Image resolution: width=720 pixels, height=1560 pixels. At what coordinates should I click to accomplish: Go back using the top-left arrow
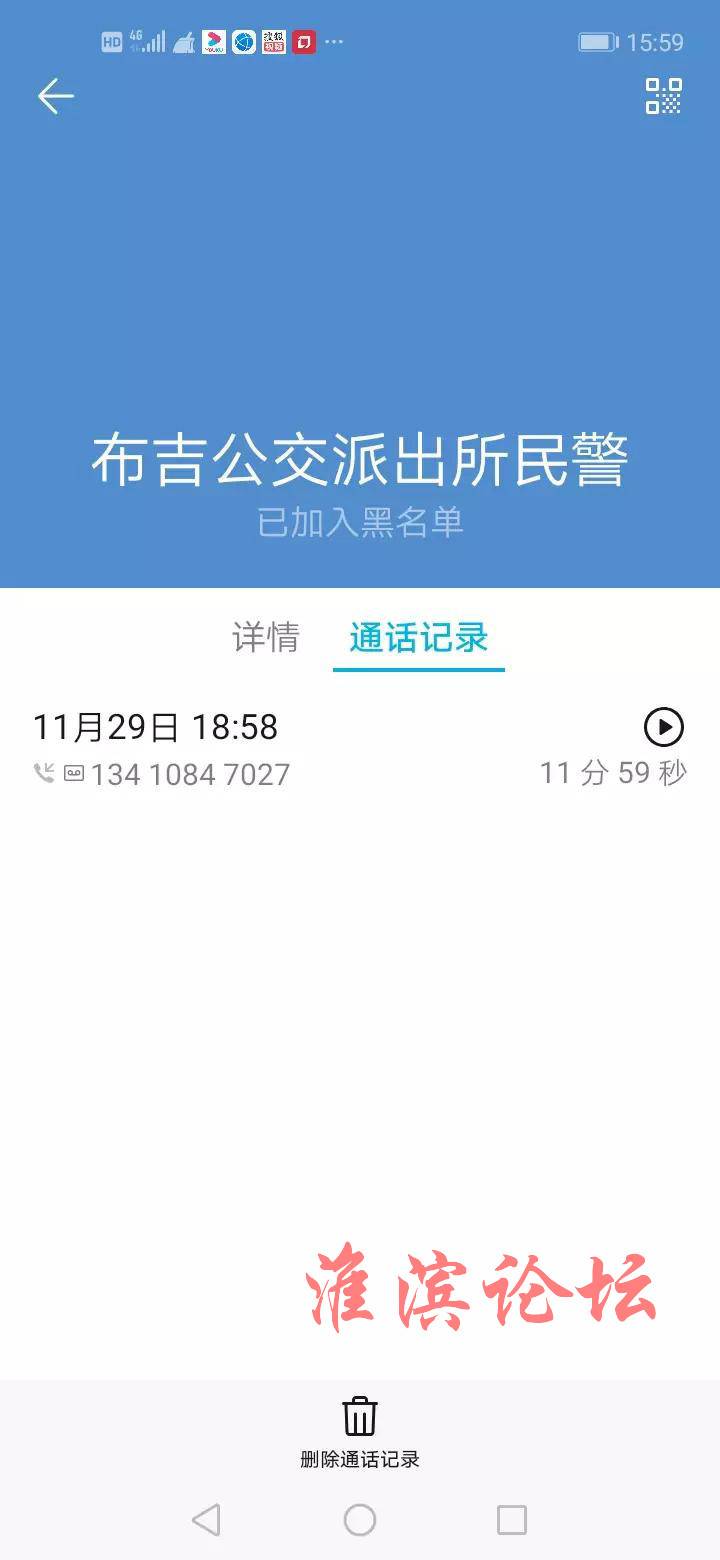click(x=56, y=96)
